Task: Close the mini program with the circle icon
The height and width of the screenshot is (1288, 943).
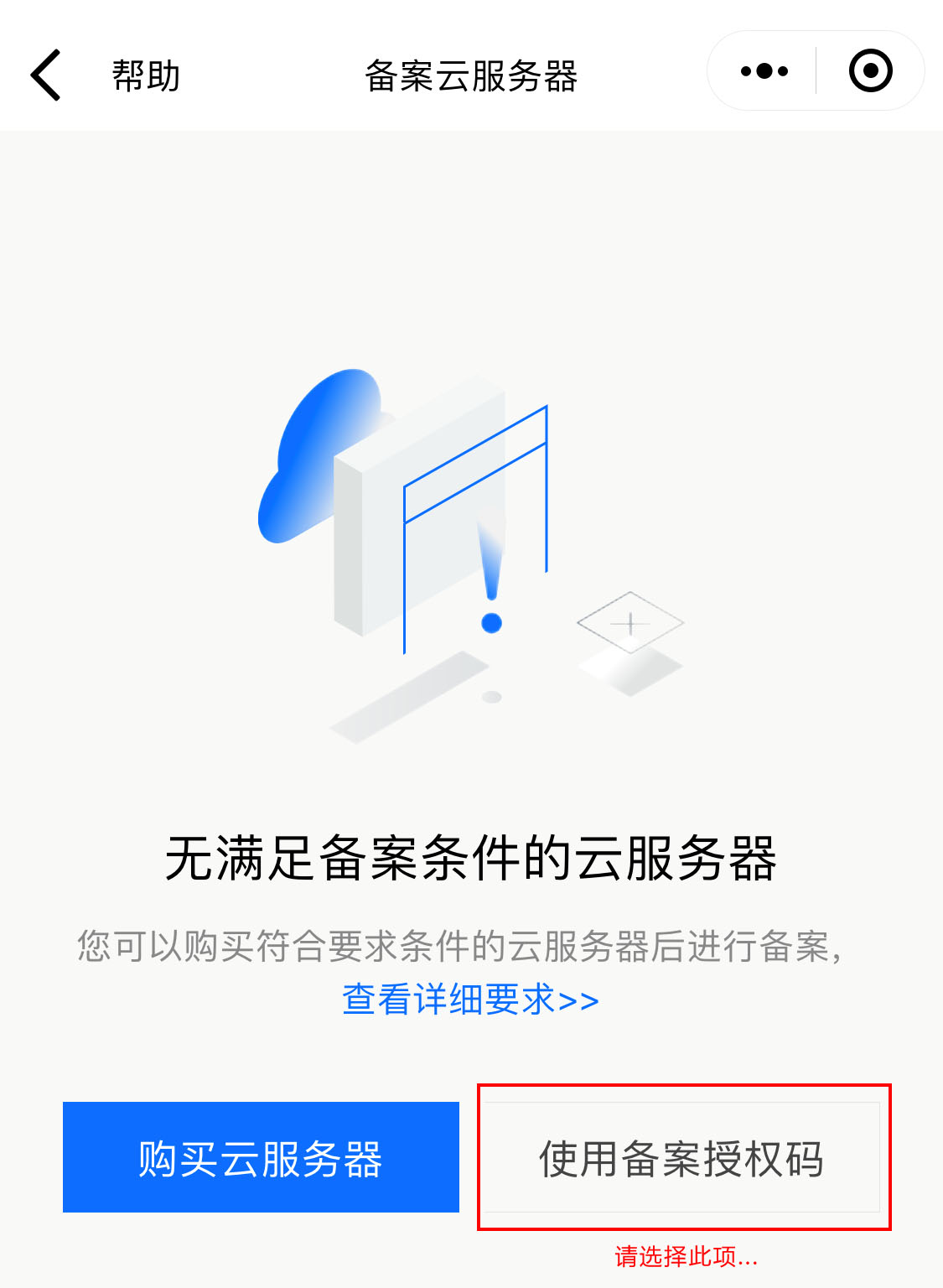Action: coord(870,71)
